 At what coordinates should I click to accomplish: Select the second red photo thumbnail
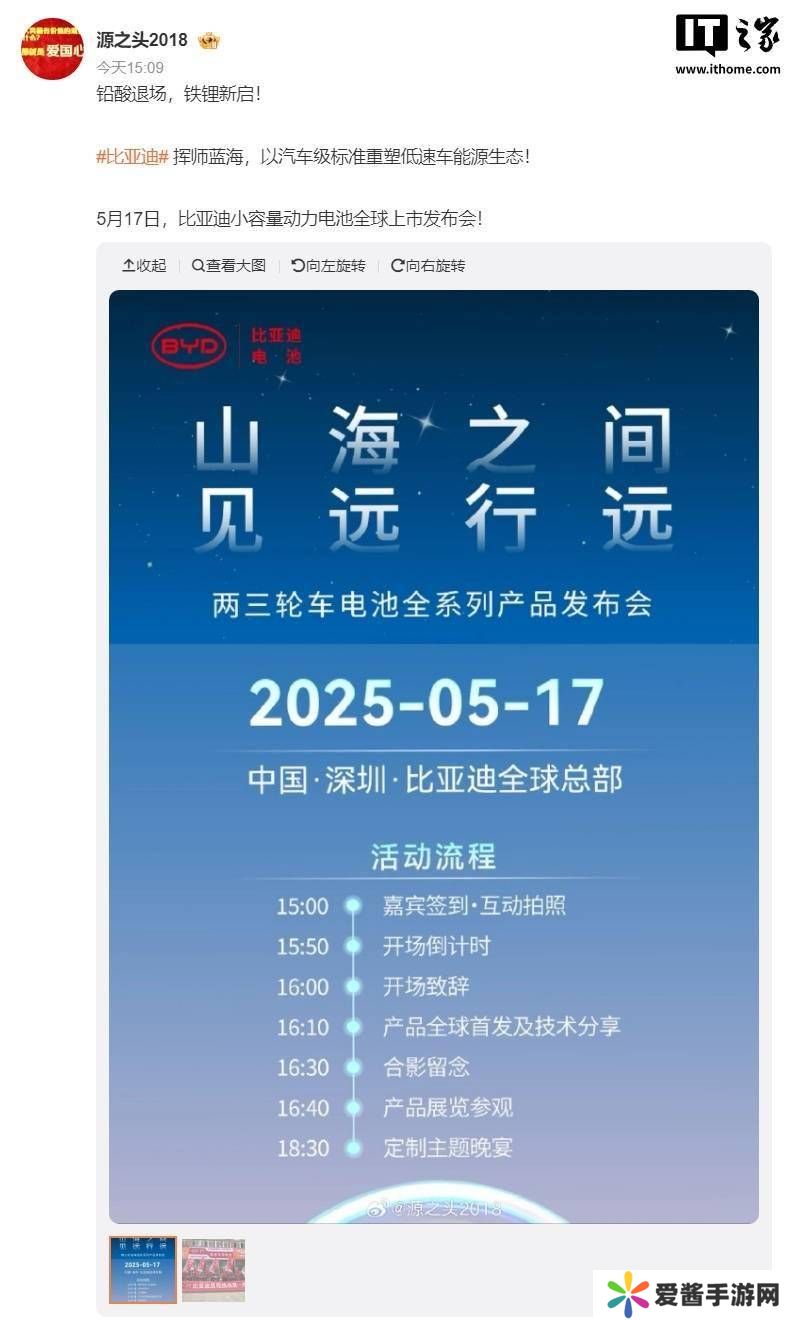tap(213, 1270)
